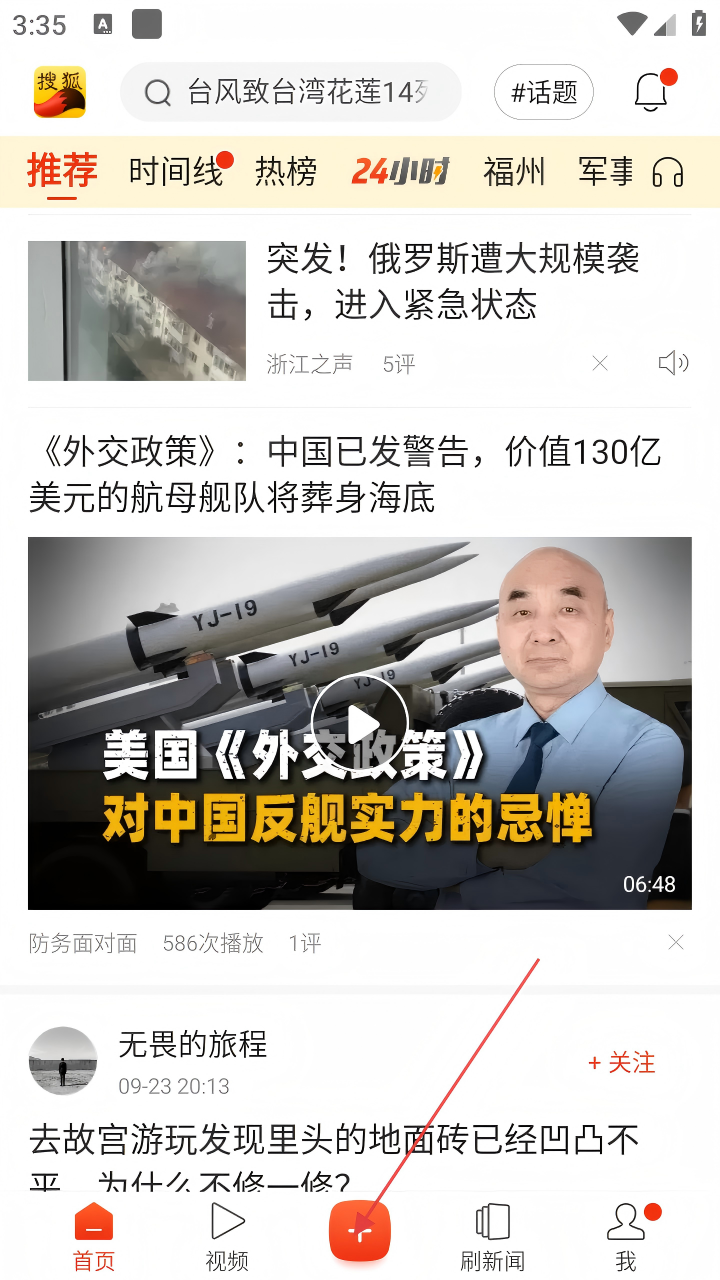Image resolution: width=720 pixels, height=1280 pixels.
Task: Select the 福州 local tab
Action: [x=514, y=172]
